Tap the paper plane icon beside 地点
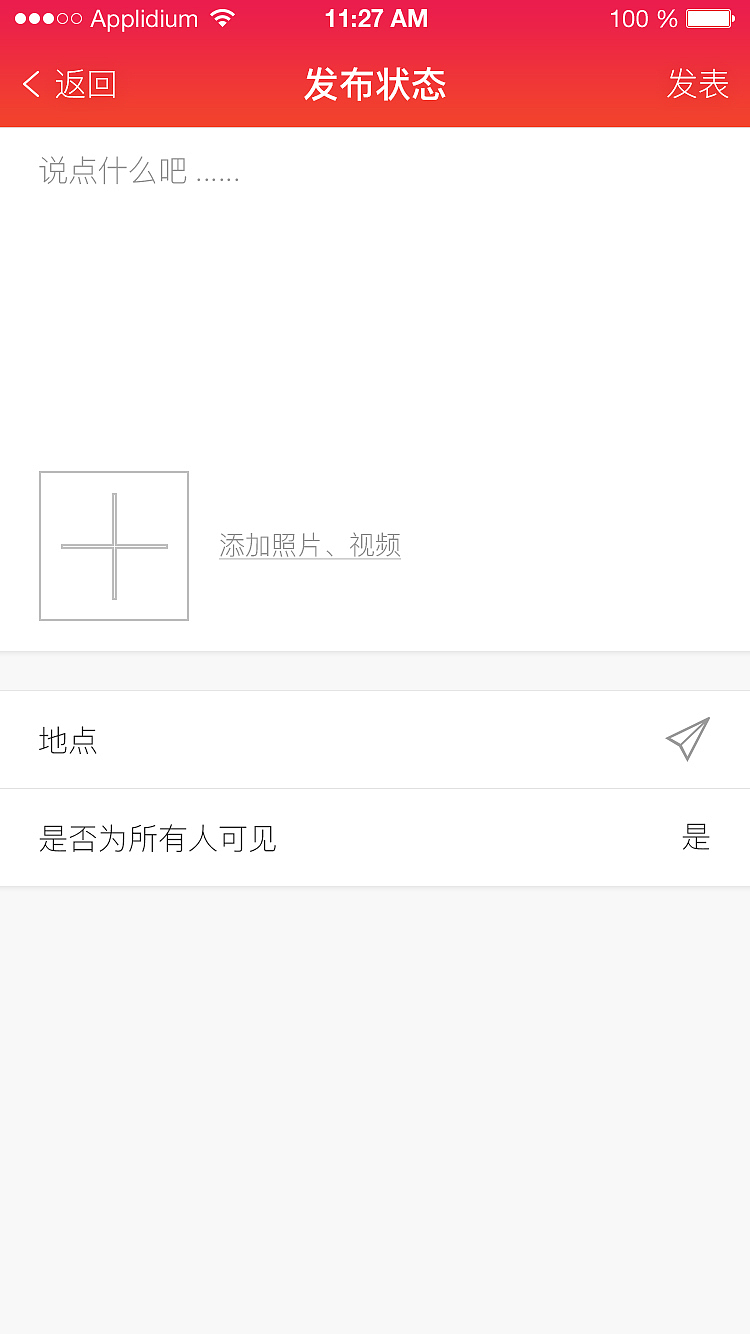Screen dimensions: 750x1334 pos(687,739)
